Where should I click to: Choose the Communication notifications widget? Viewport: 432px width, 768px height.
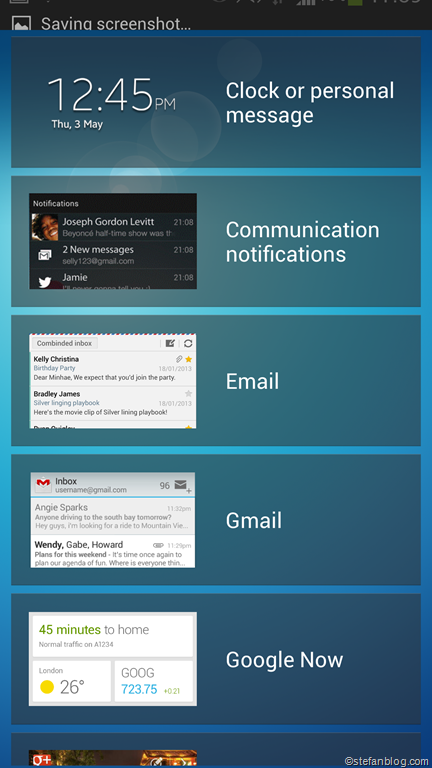tap(216, 241)
